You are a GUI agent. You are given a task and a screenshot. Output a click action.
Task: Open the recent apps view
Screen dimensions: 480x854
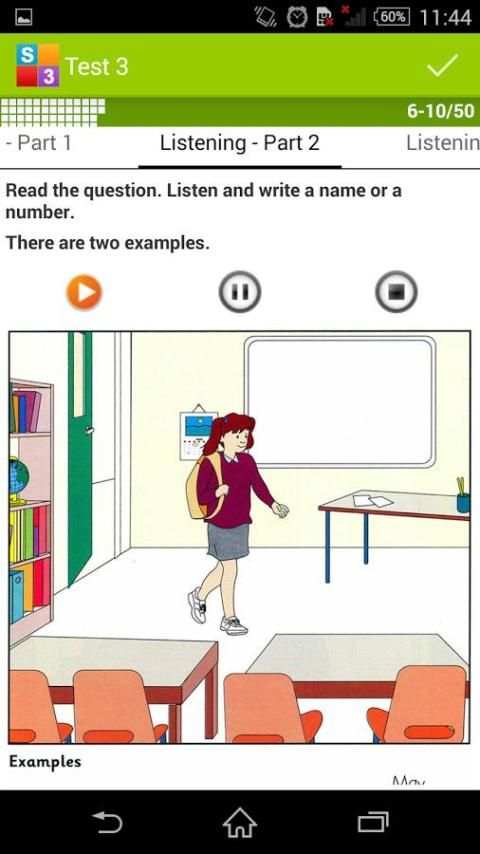[373, 822]
